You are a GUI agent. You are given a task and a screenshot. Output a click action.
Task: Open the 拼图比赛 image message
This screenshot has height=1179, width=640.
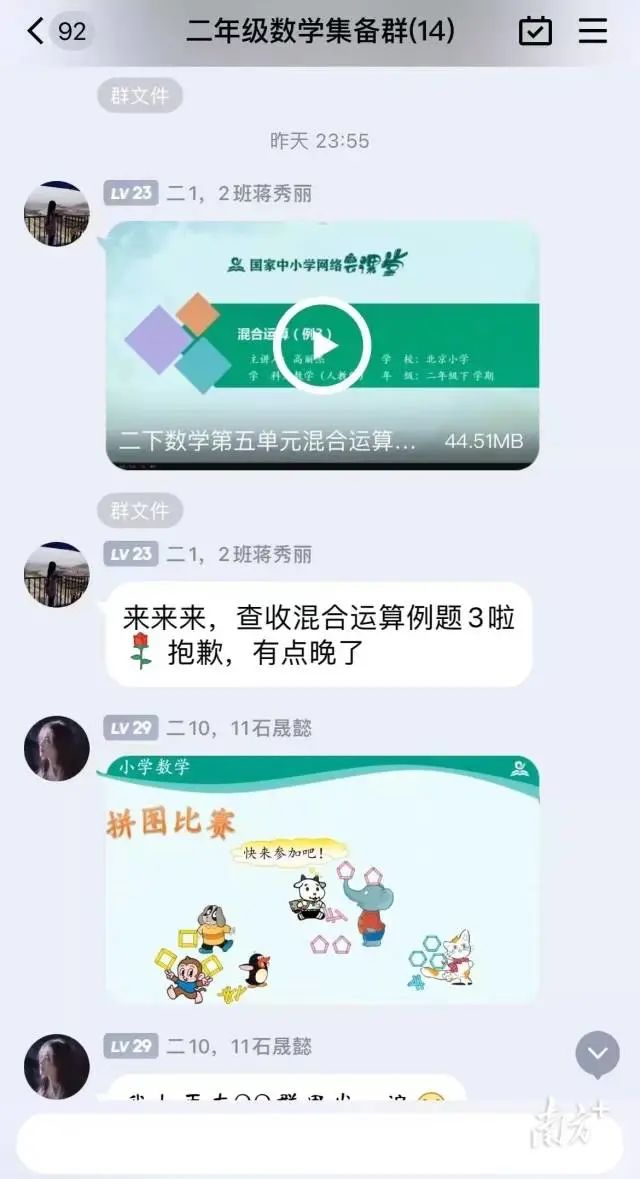(x=322, y=880)
